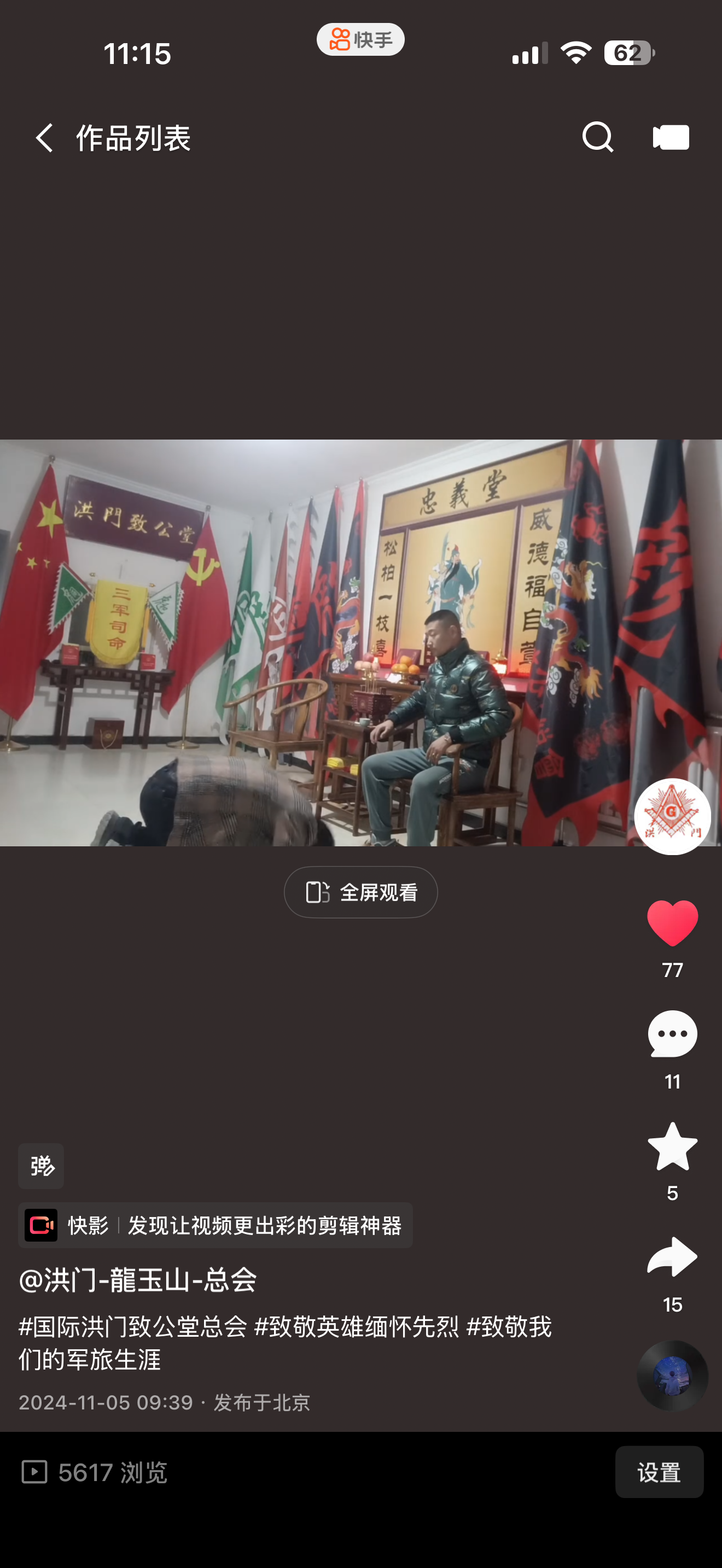
Task: Share this video via the arrow icon
Action: pyautogui.click(x=672, y=1257)
